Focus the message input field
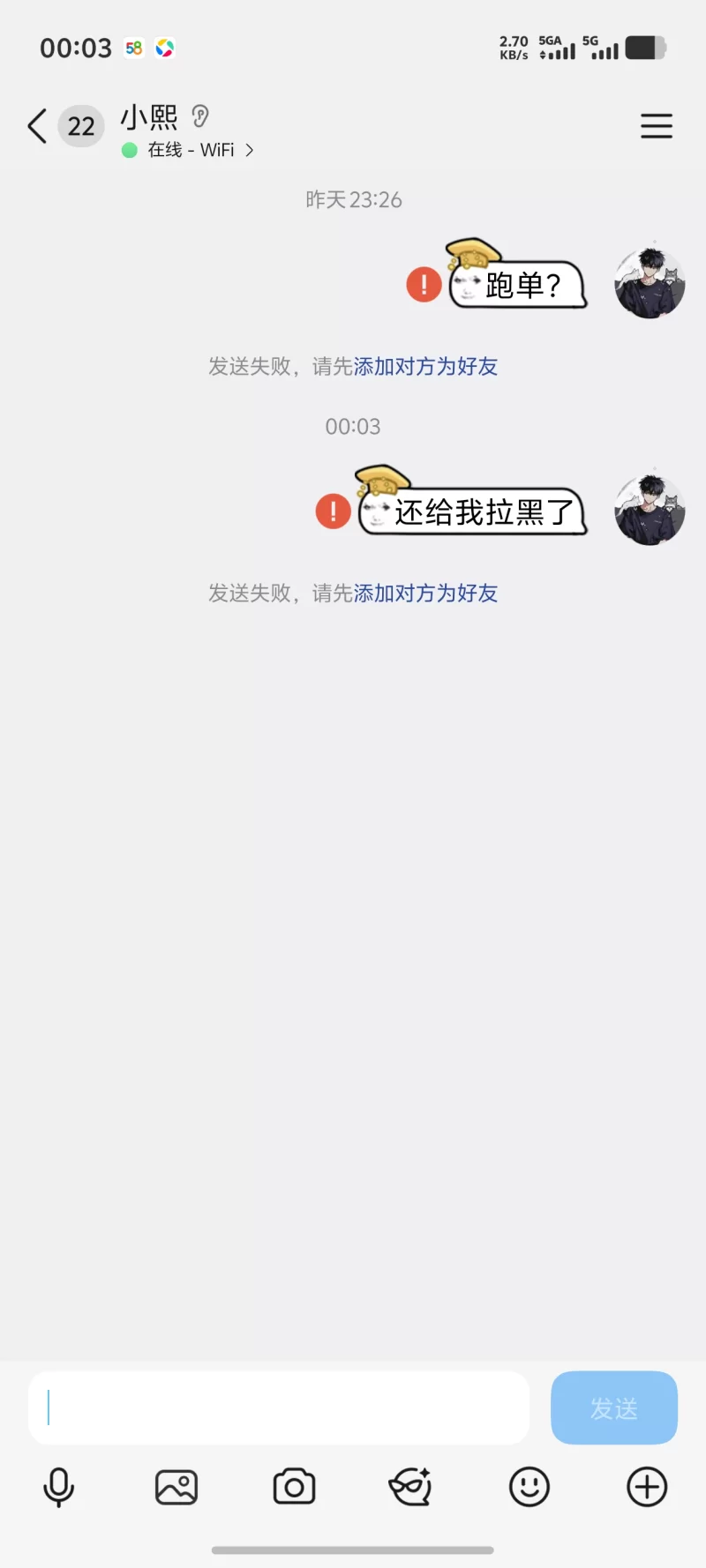The image size is (706, 1568). coord(279,1407)
